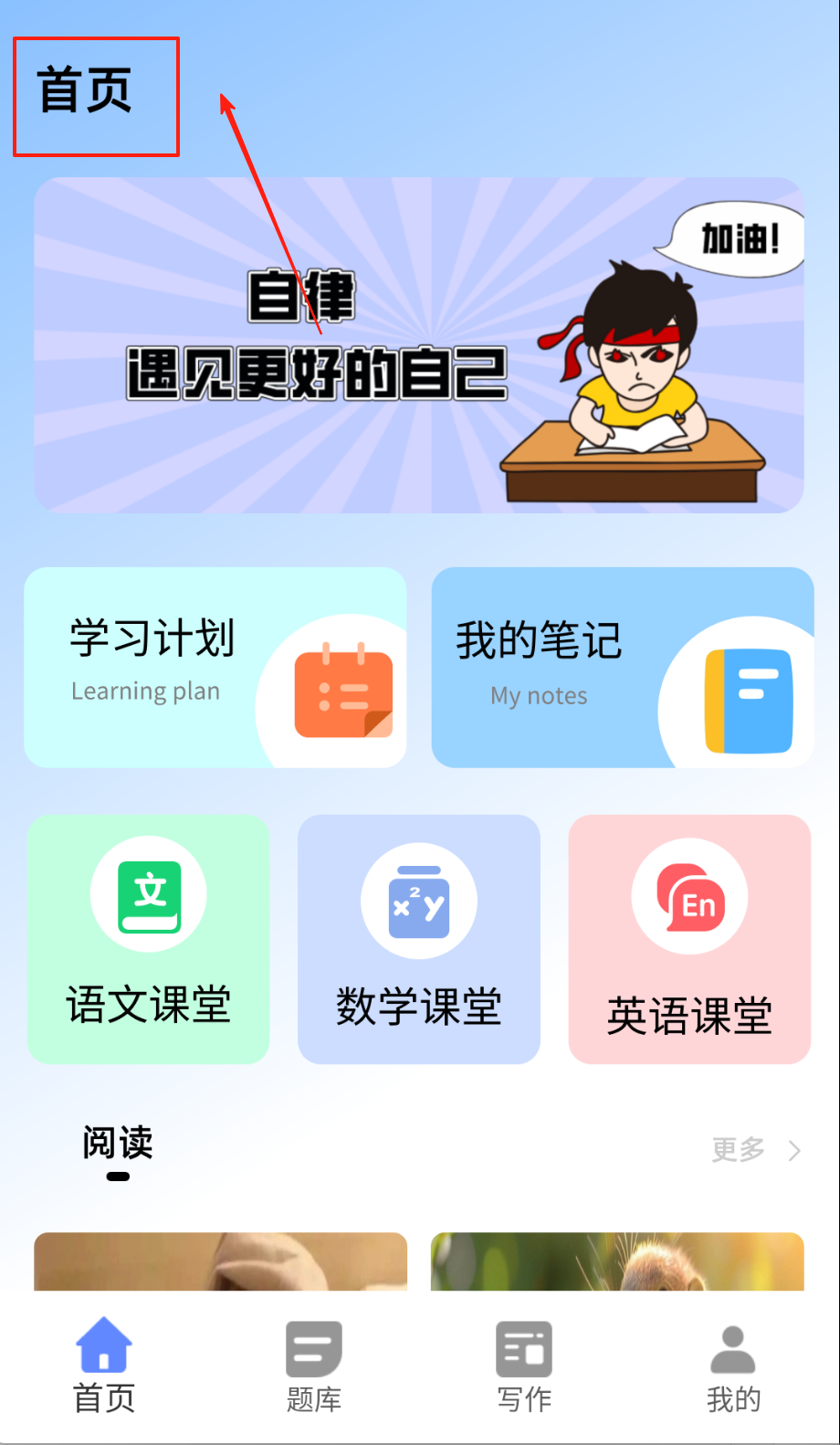Enter the 英语课堂 classroom
This screenshot has width=840, height=1445.
tap(689, 939)
